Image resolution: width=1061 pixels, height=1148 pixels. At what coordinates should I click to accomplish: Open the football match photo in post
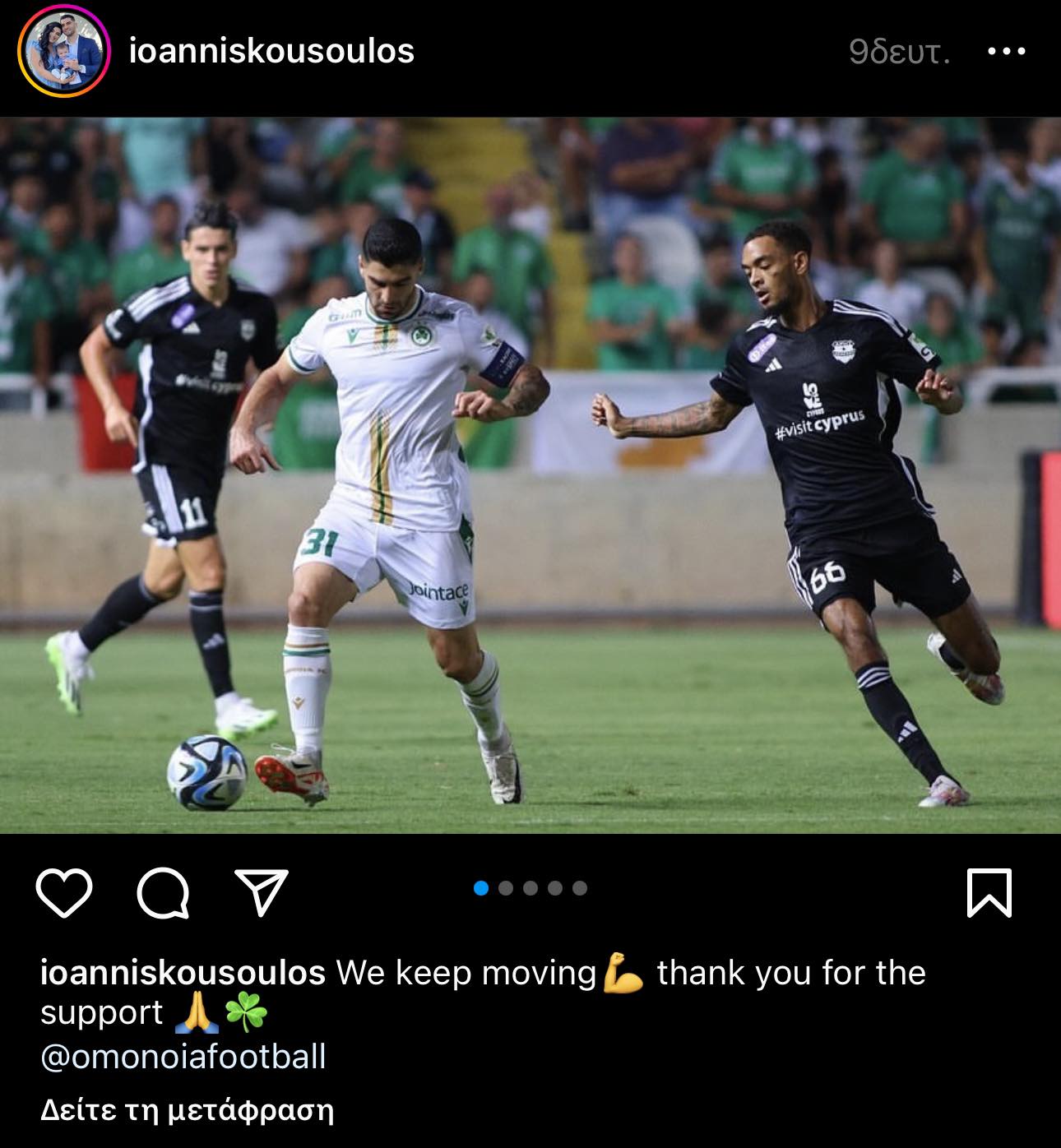pos(530,475)
